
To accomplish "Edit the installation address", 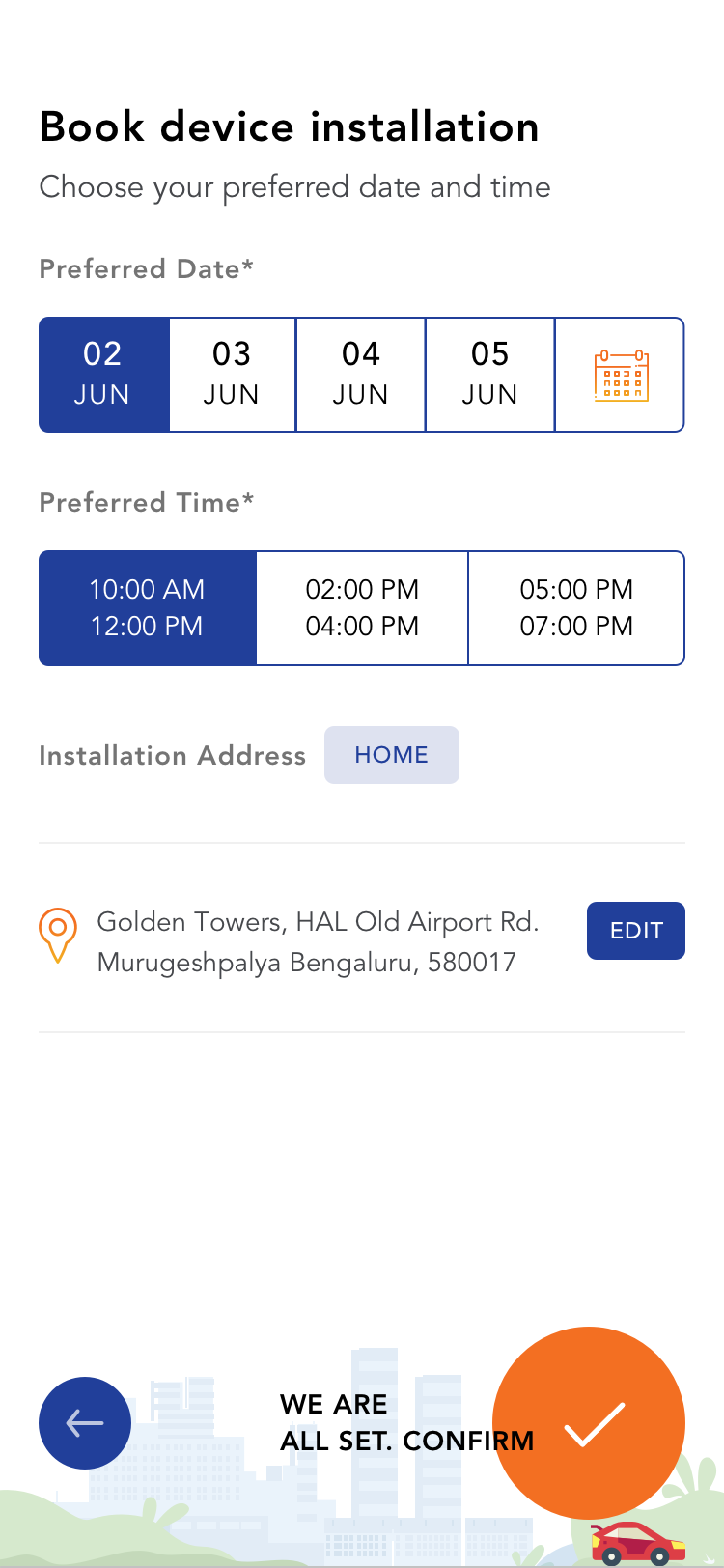I will pos(635,931).
